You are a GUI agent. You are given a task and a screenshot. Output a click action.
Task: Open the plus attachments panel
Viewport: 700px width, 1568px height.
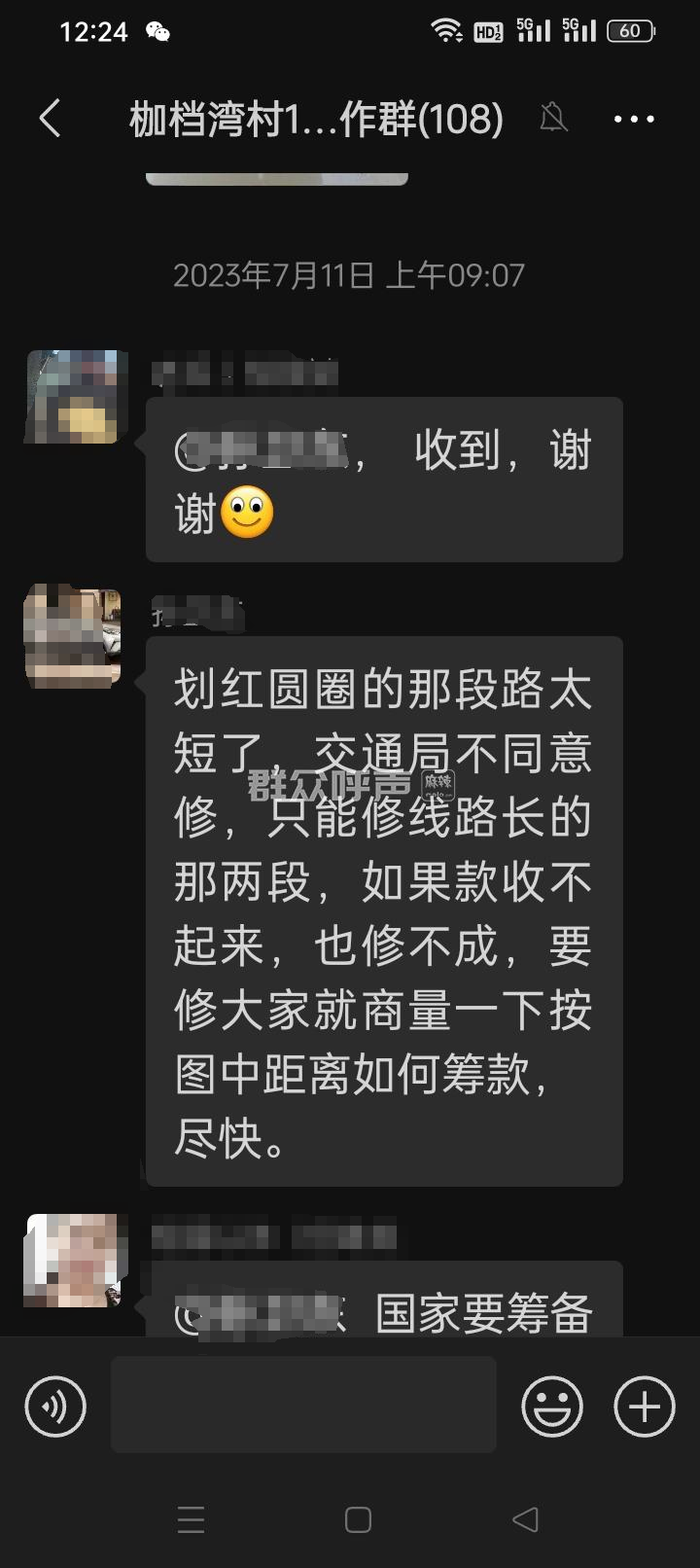(644, 1407)
